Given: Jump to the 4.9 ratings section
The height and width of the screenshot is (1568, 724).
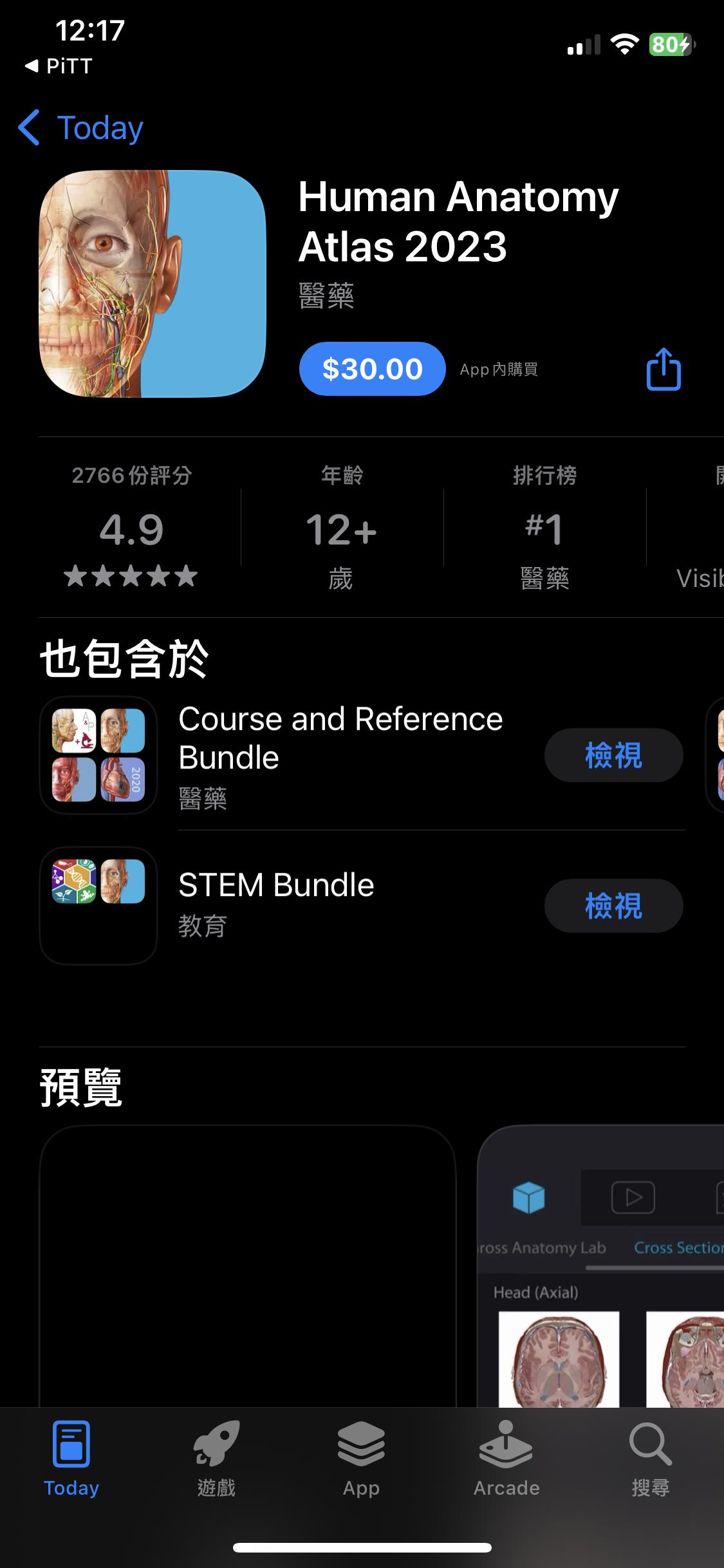Looking at the screenshot, I should point(131,529).
